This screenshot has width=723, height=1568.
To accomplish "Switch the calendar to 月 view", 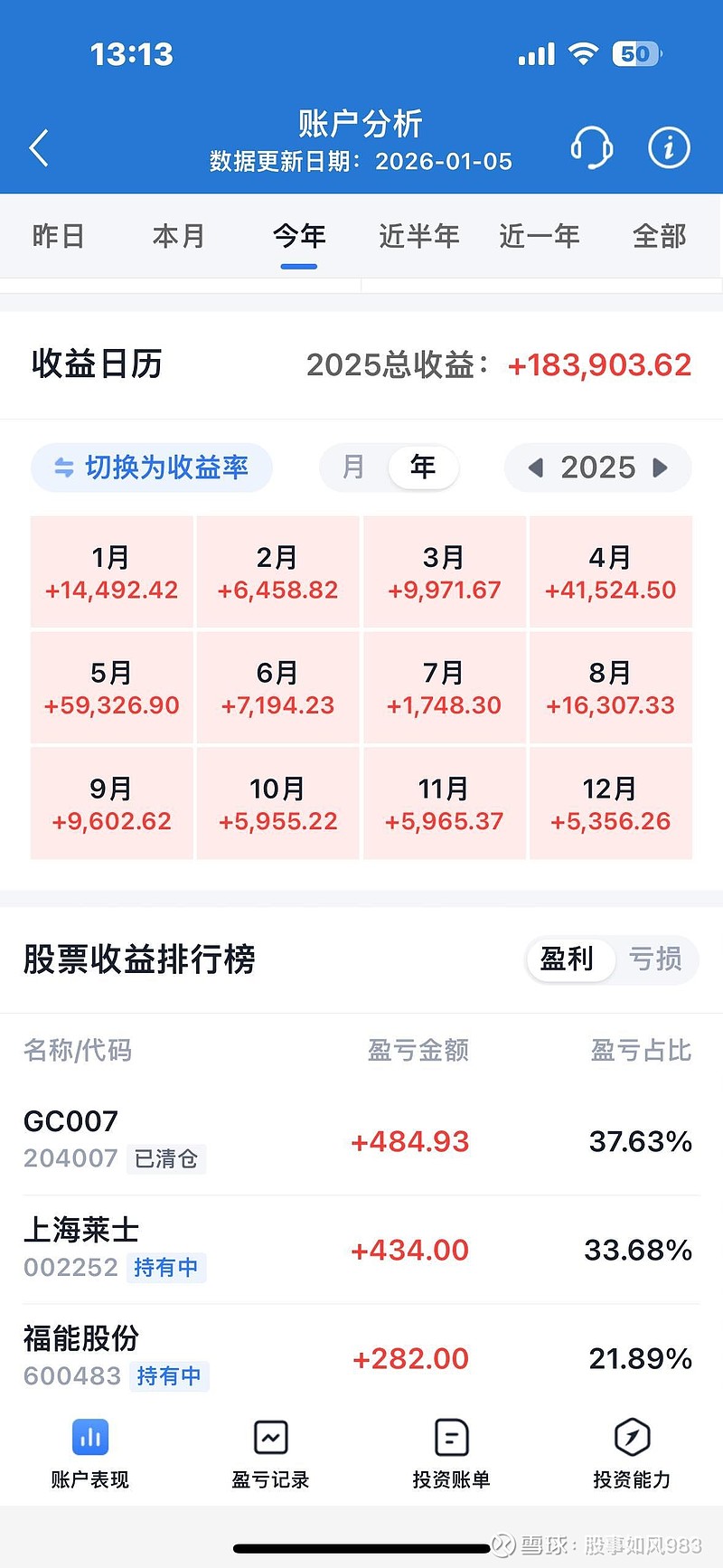I will 352,468.
